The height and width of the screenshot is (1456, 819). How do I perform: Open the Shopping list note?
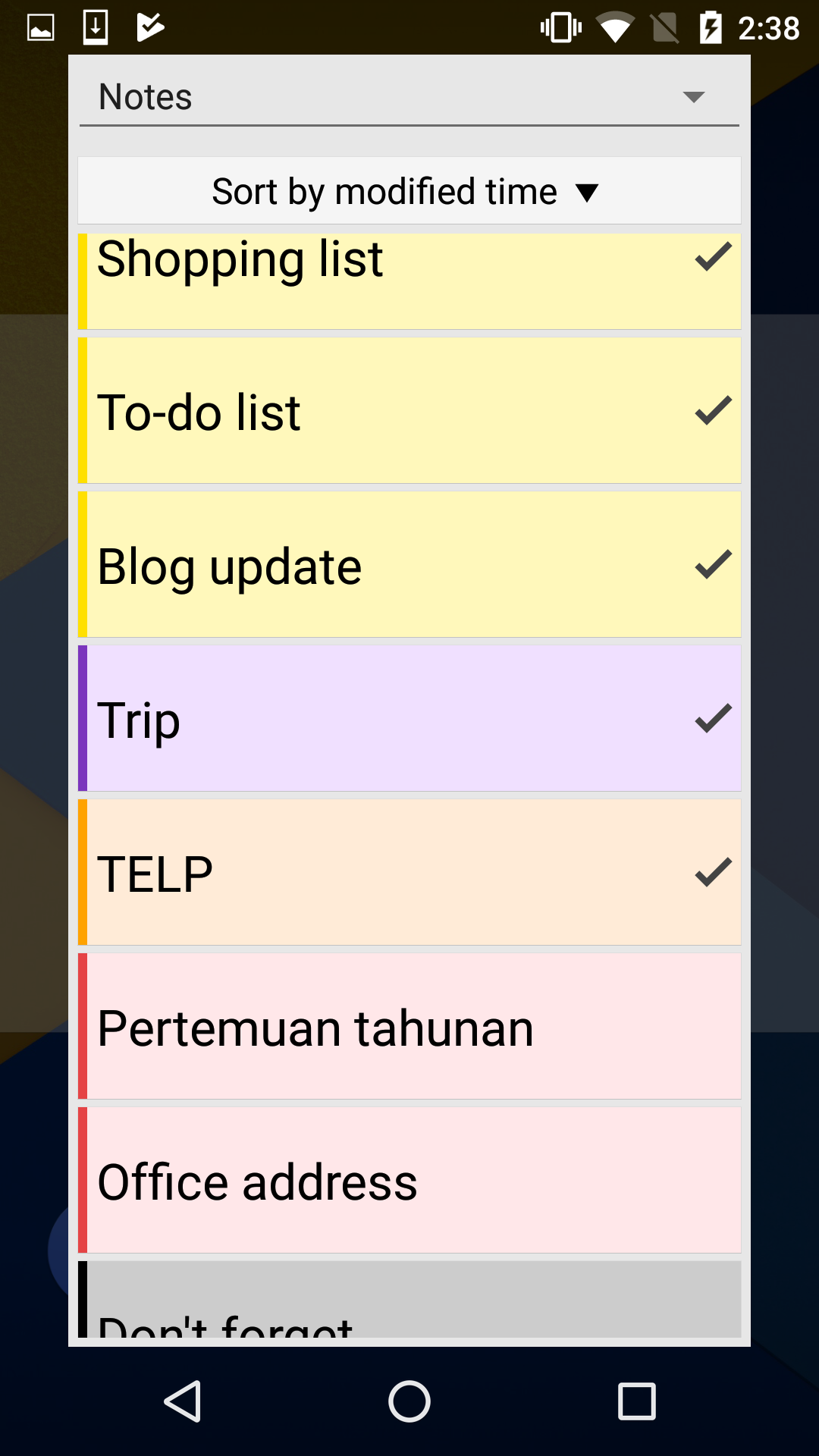click(409, 281)
